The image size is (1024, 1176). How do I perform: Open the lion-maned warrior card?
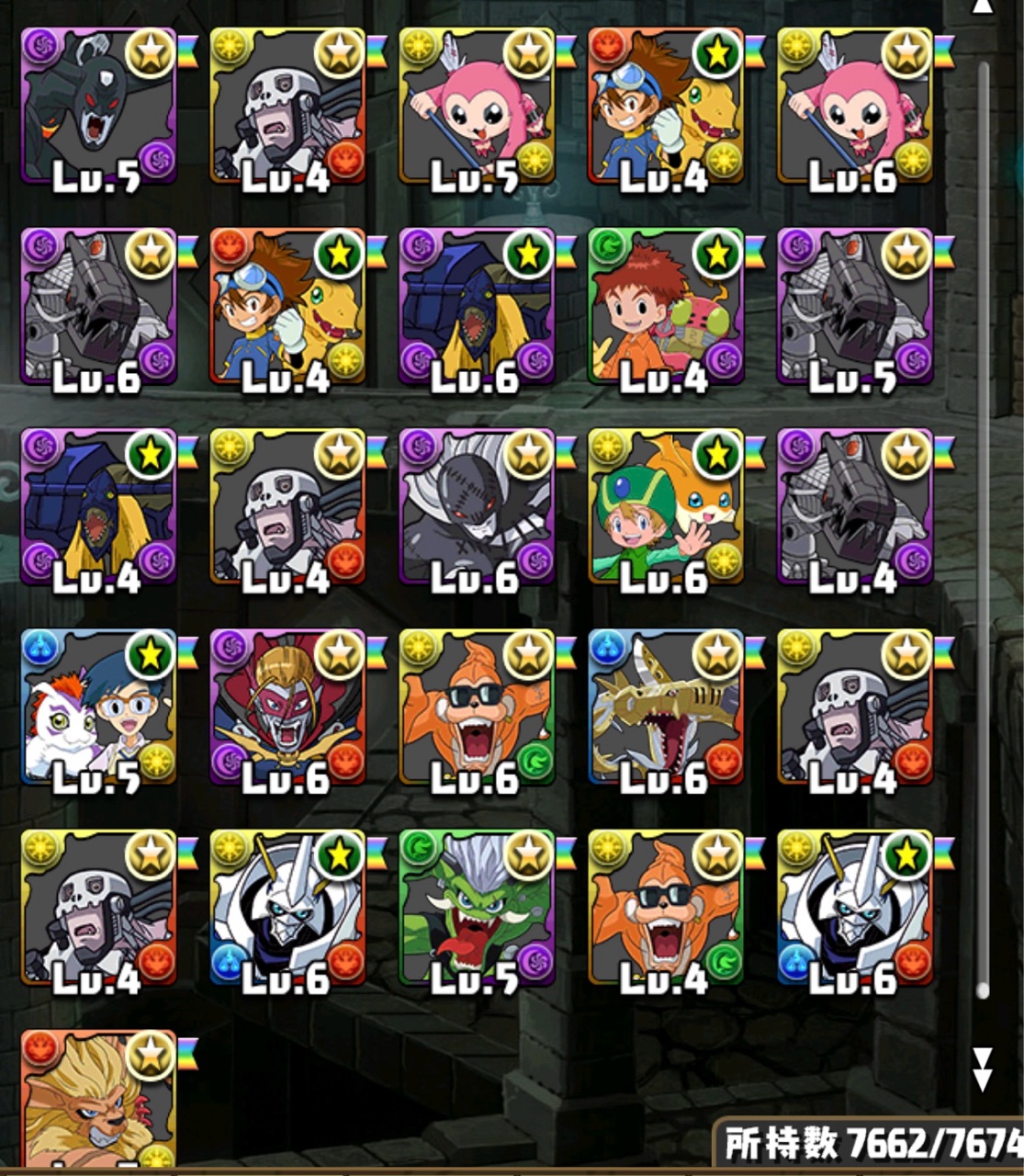coord(98,1098)
